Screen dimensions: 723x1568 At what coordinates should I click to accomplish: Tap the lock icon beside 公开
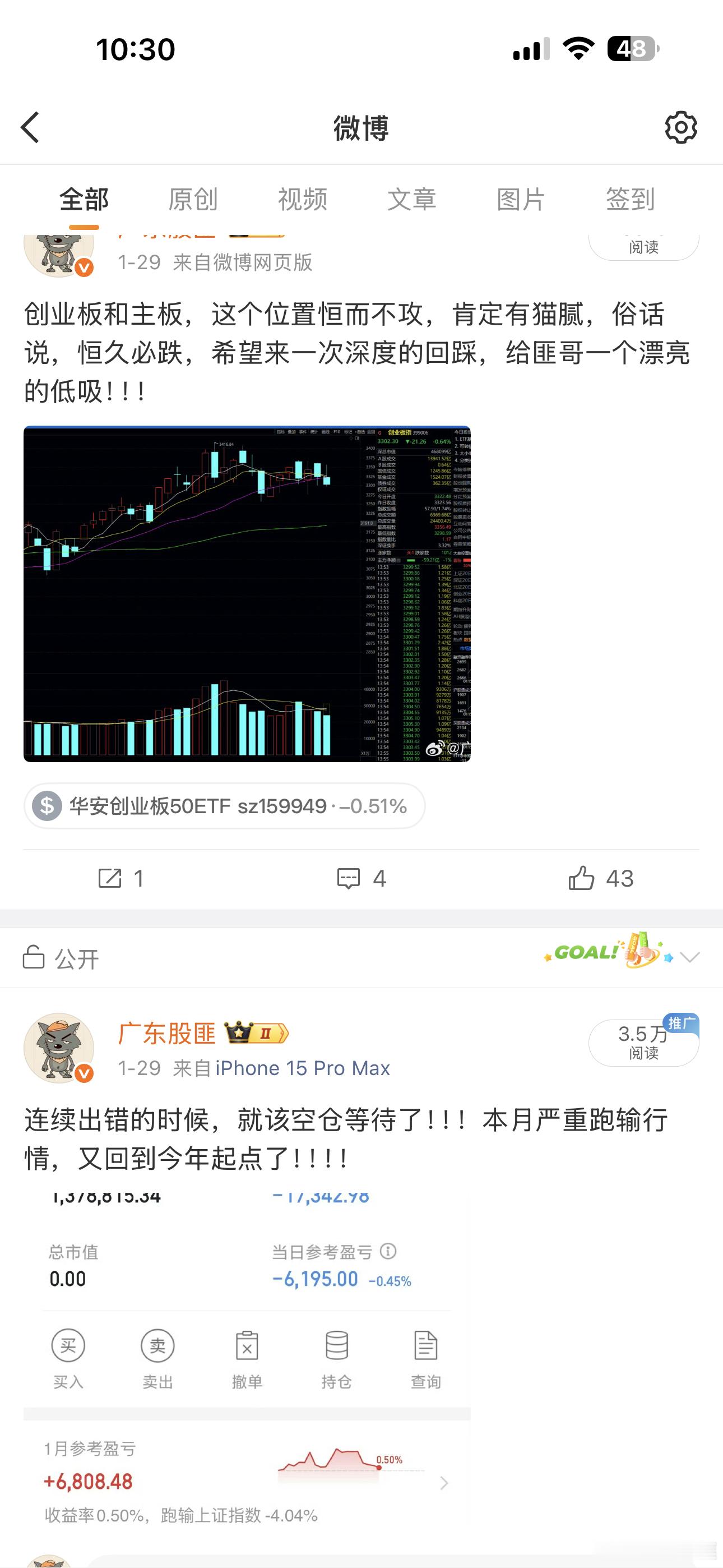[x=34, y=956]
